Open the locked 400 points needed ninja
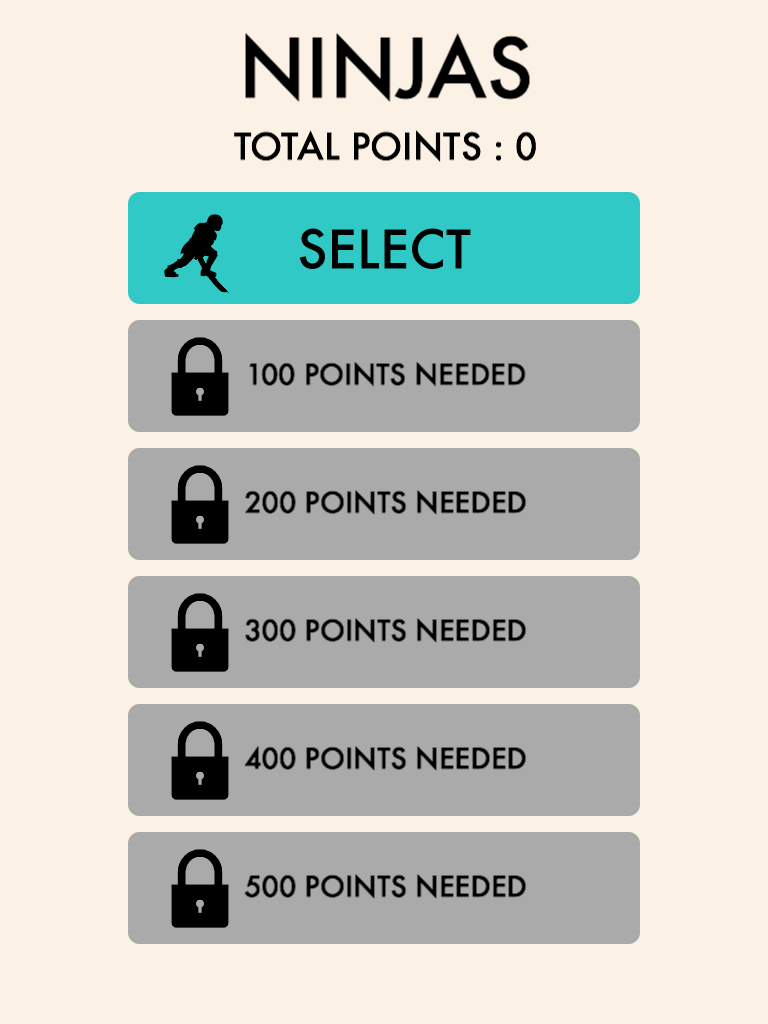The height and width of the screenshot is (1024, 768). click(x=384, y=760)
